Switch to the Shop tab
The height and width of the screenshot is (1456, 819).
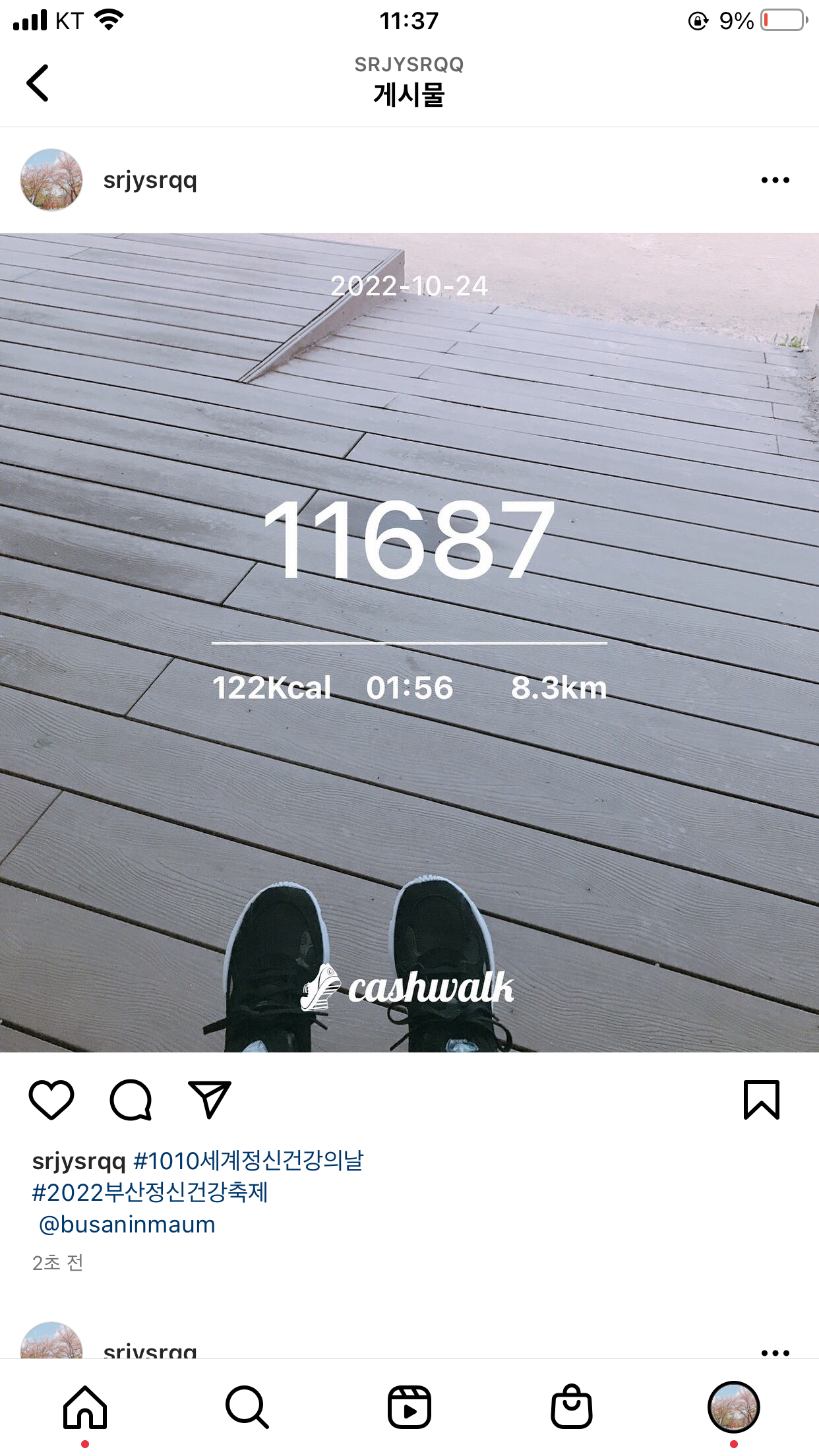click(571, 1407)
